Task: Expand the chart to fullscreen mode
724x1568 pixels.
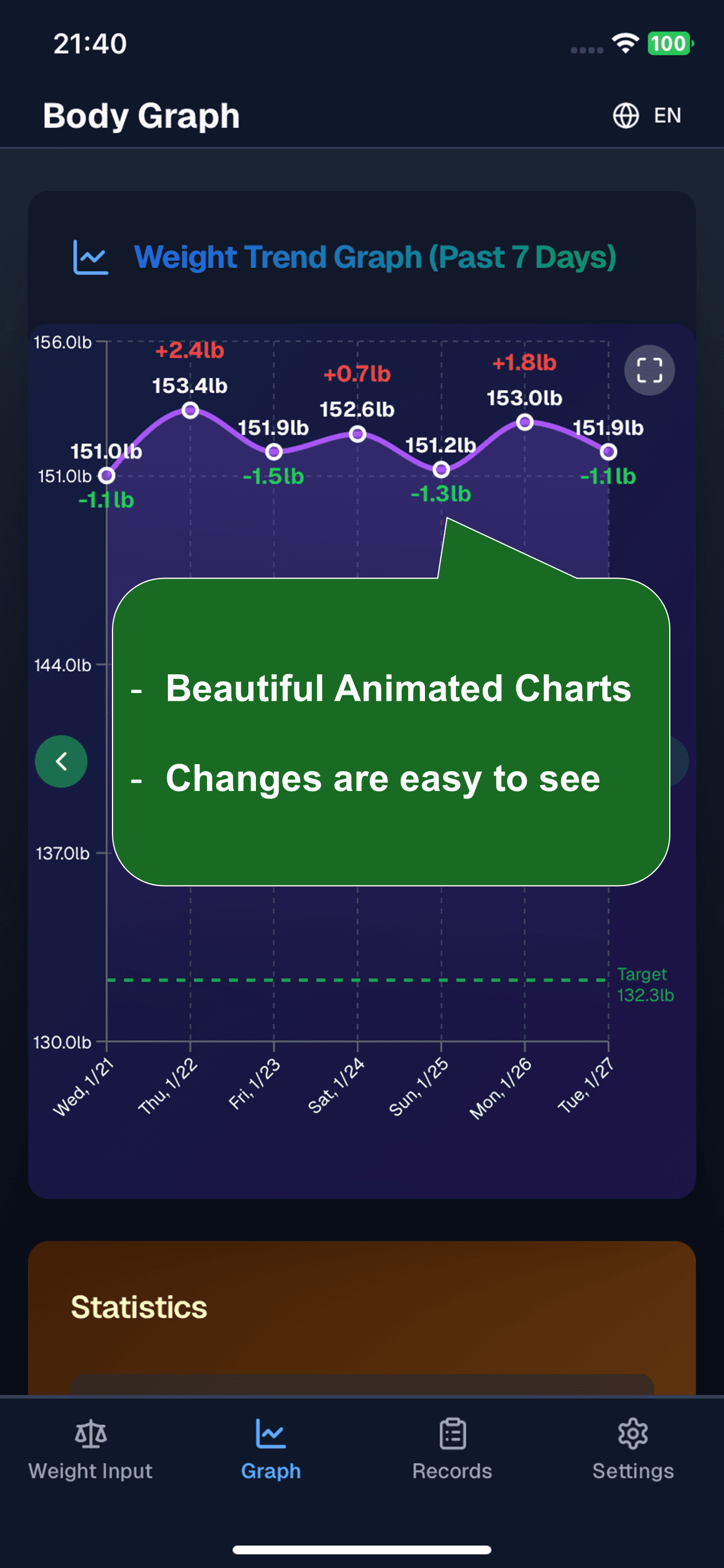Action: click(649, 370)
